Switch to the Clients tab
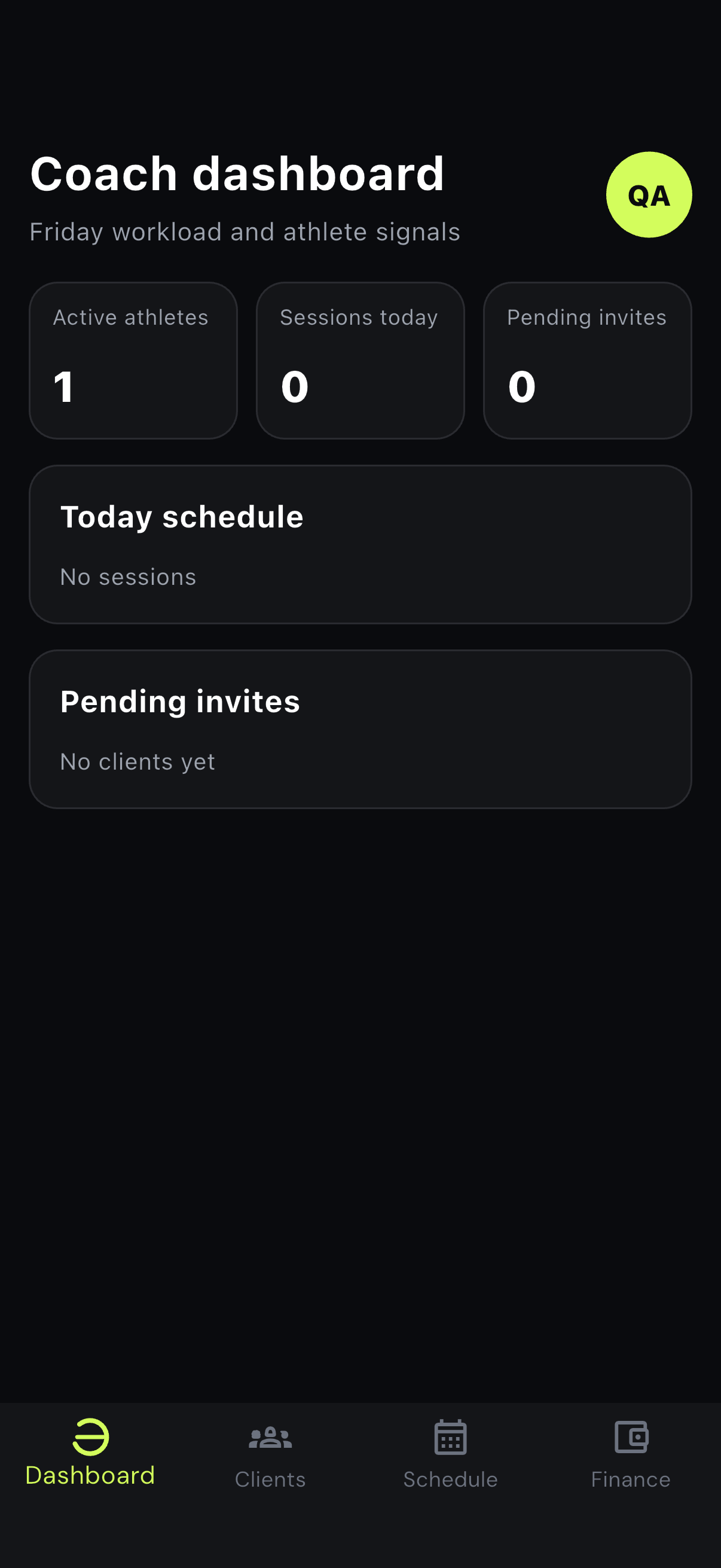This screenshot has width=721, height=1568. click(x=270, y=1457)
